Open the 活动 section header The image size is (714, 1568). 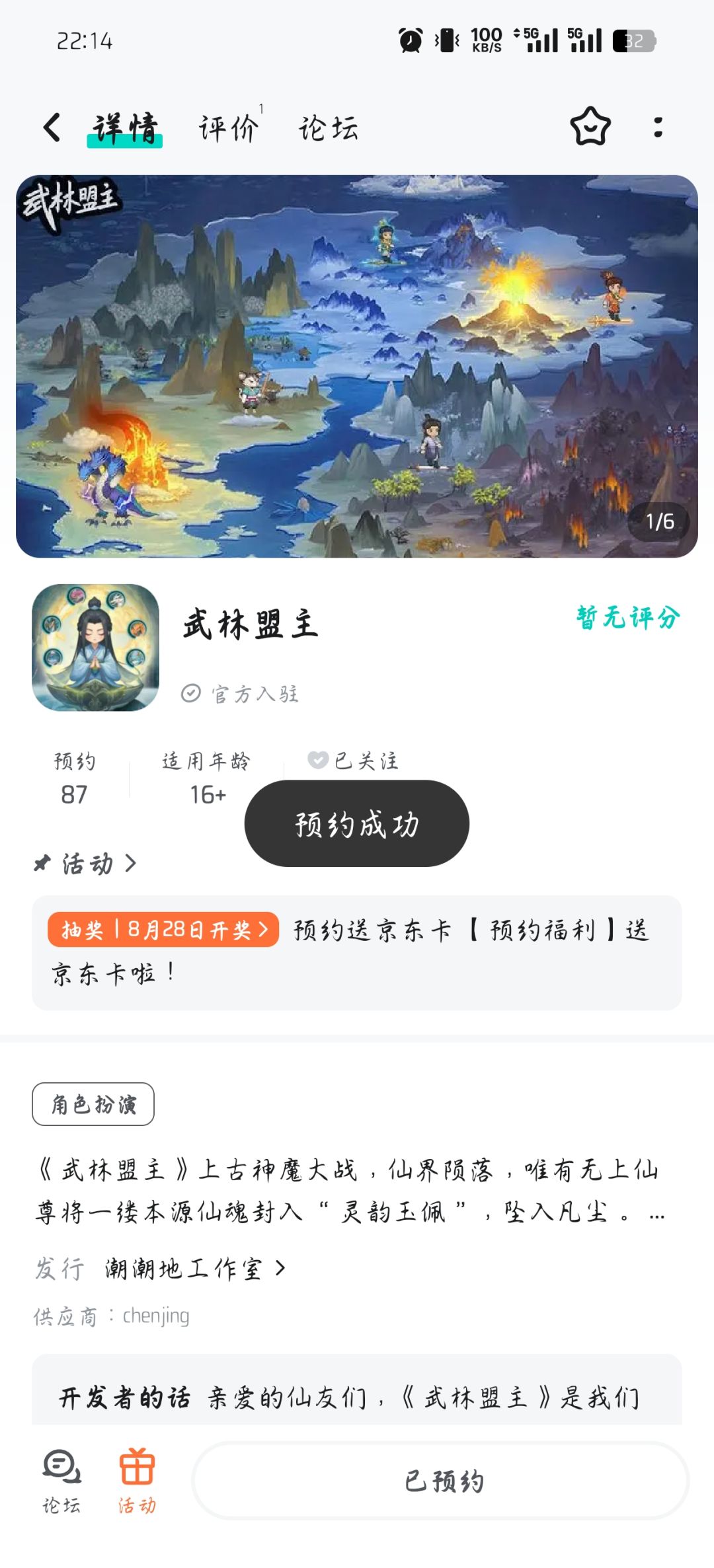tap(86, 864)
